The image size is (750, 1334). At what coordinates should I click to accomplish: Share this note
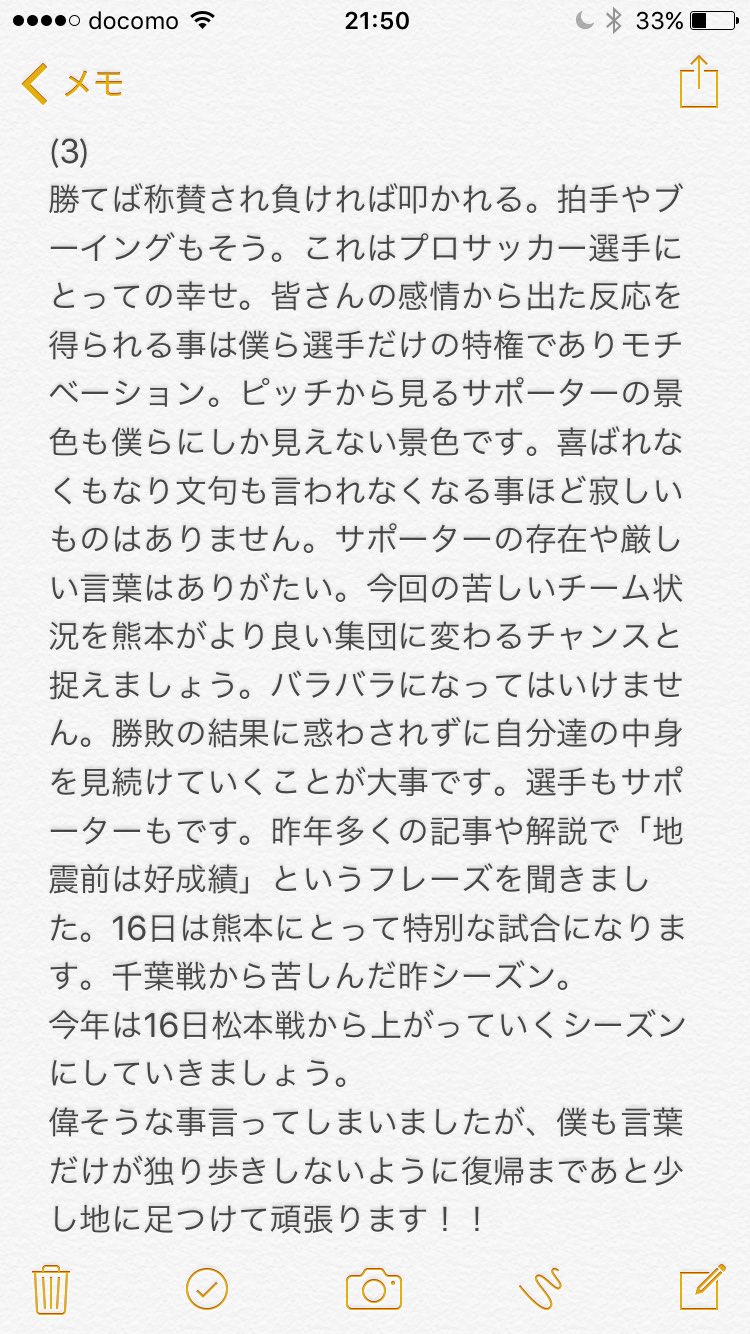(x=699, y=82)
